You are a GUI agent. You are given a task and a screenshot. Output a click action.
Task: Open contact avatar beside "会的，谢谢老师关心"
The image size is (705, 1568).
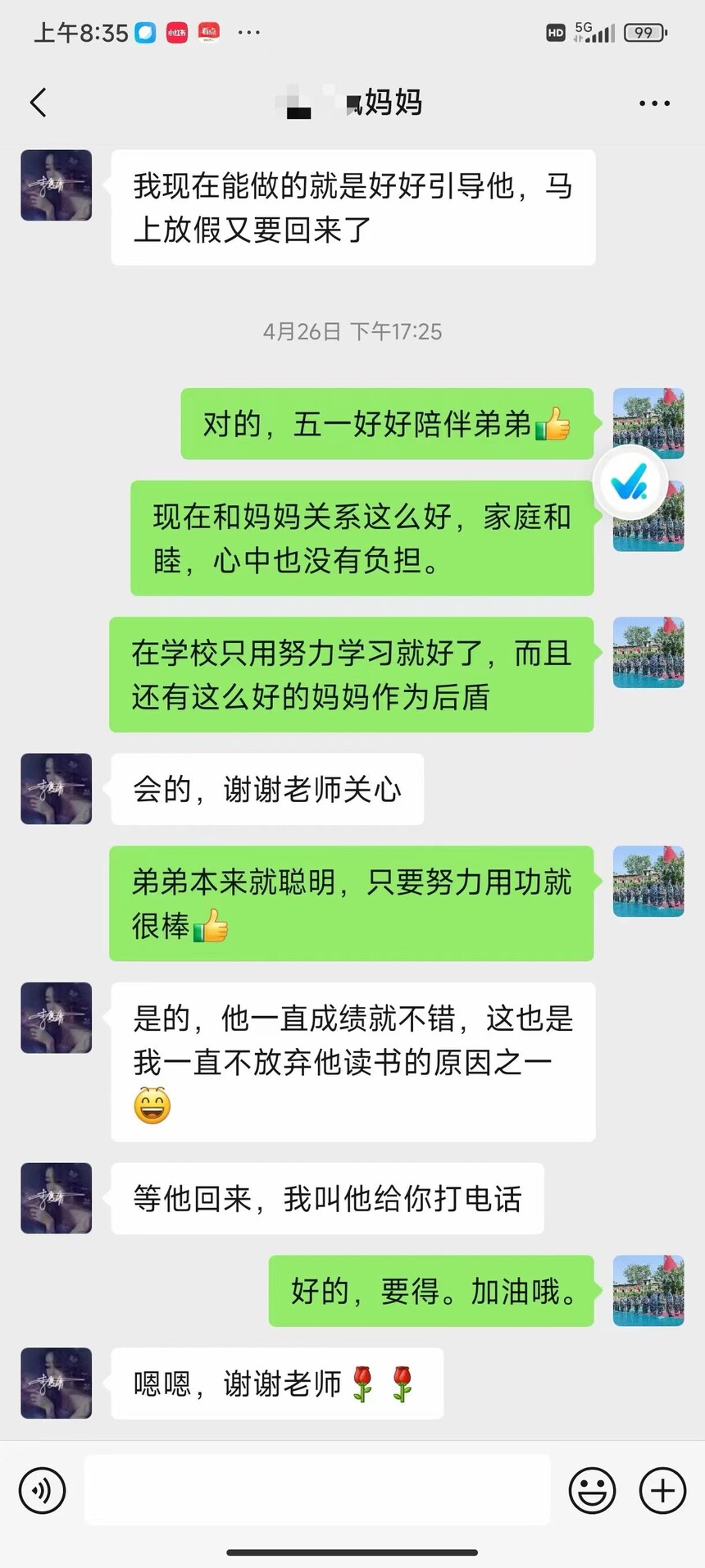tap(57, 789)
